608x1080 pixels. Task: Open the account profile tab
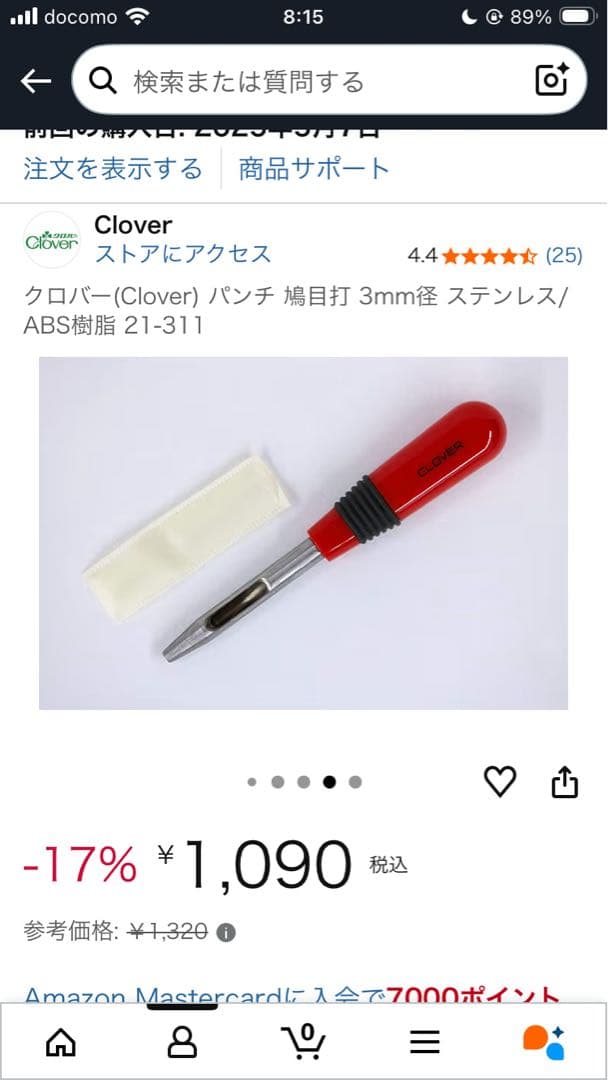[182, 1042]
